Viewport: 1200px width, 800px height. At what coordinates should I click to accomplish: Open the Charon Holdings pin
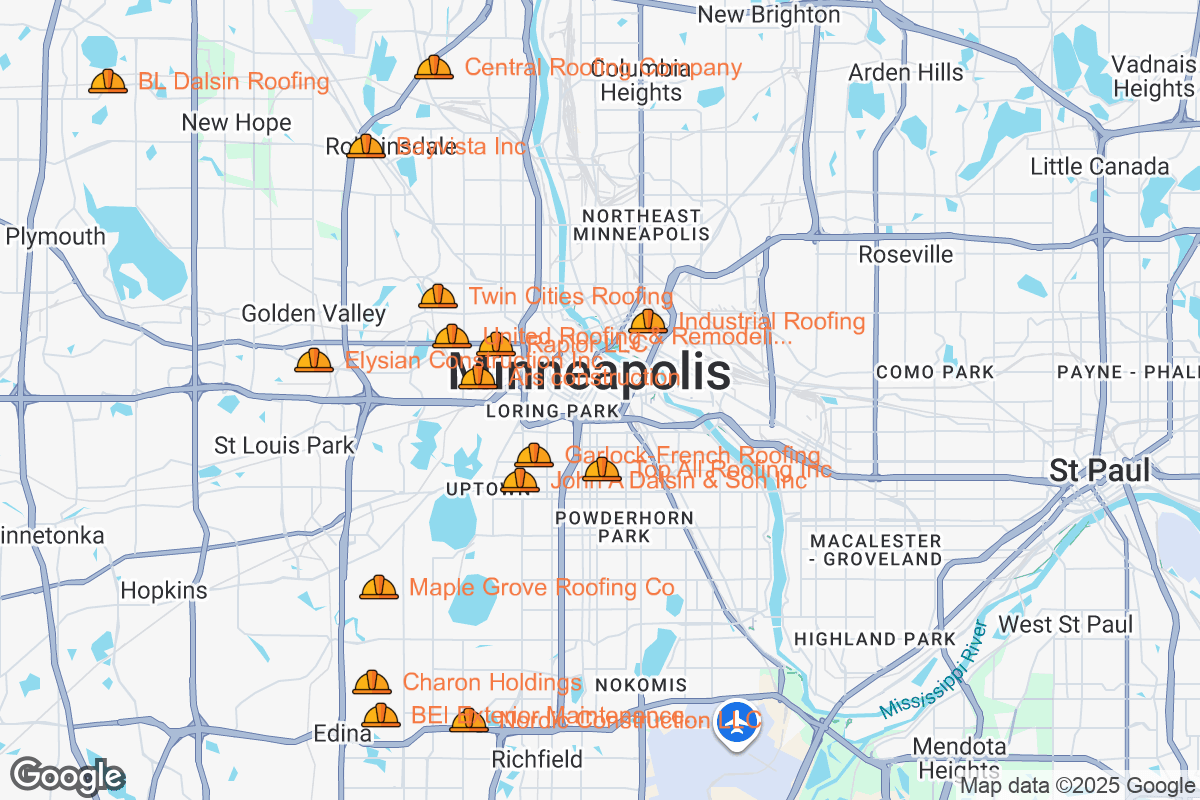click(372, 683)
